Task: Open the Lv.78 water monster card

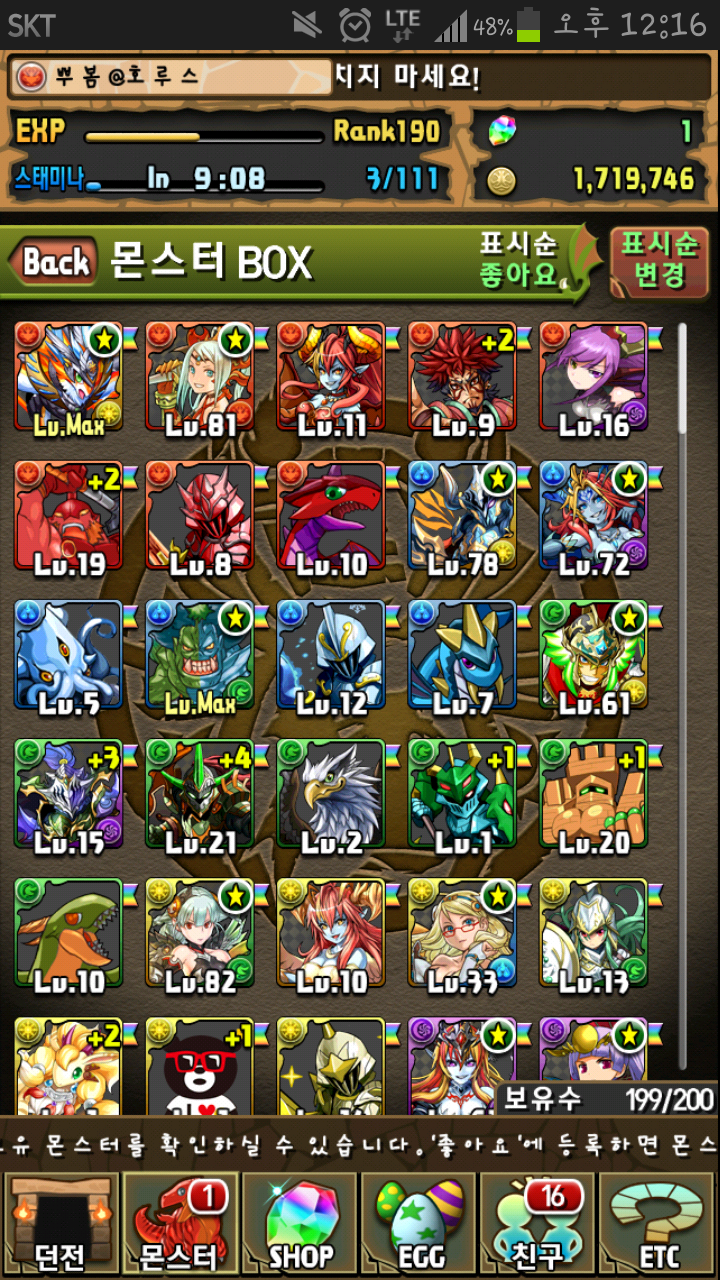Action: (x=462, y=517)
